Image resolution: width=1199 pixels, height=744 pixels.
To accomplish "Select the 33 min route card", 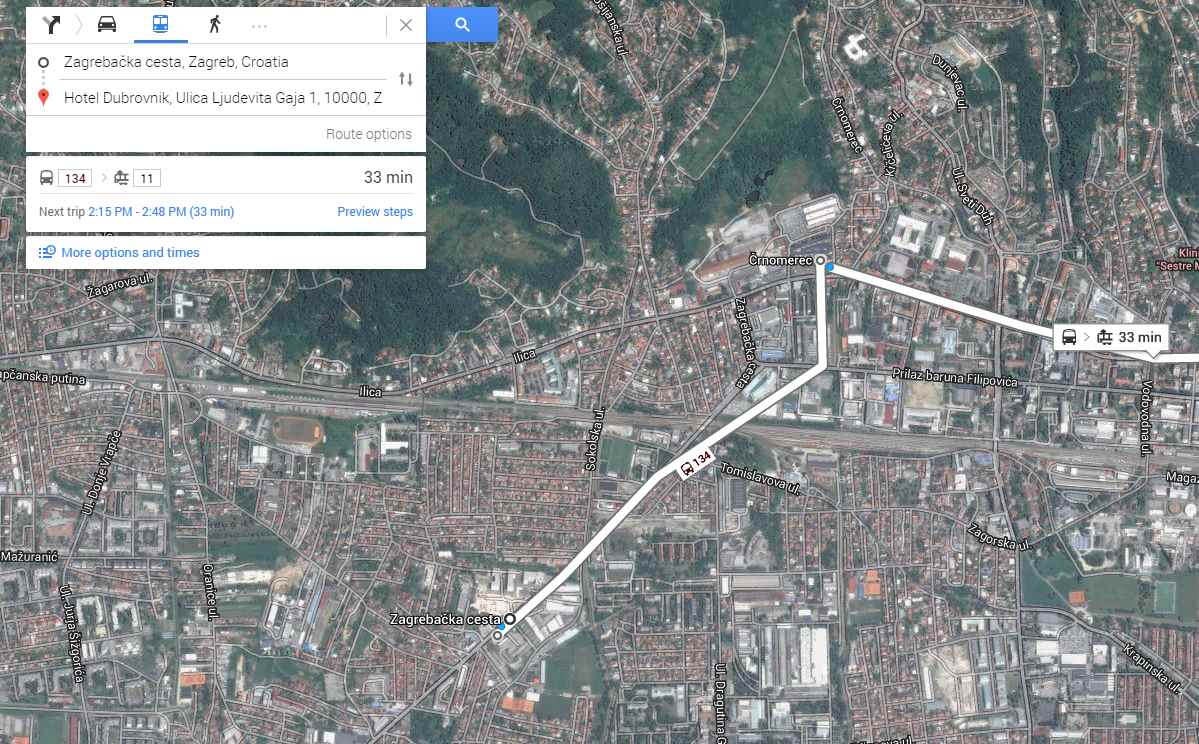I will (x=225, y=178).
